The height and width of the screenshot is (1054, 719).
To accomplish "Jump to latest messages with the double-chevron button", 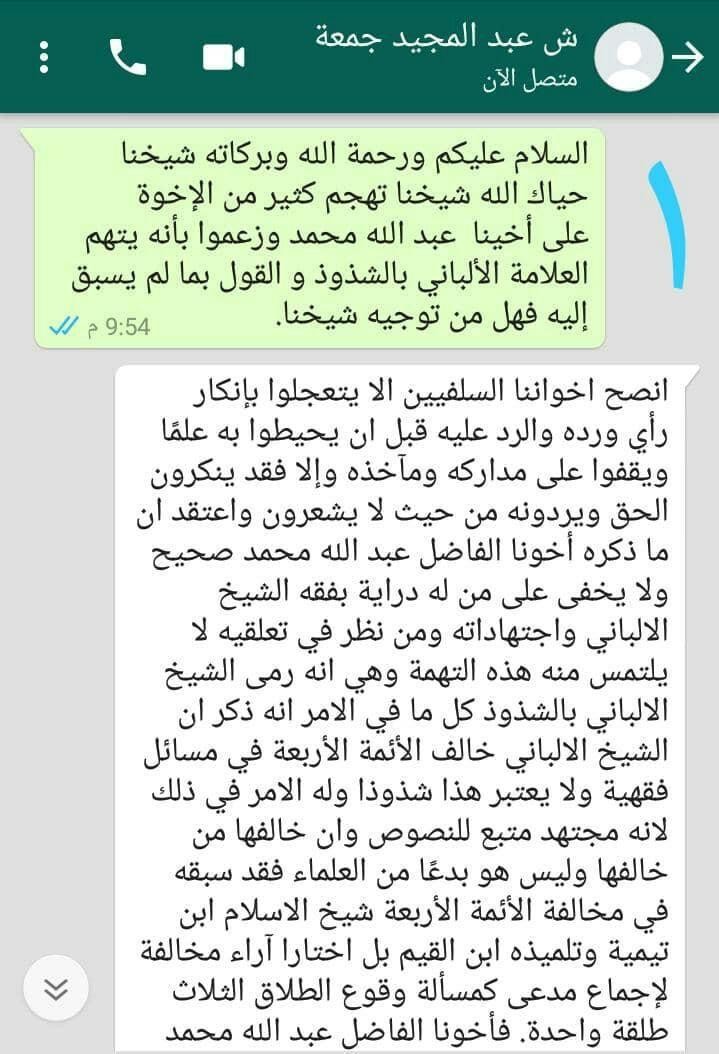I will (x=56, y=988).
